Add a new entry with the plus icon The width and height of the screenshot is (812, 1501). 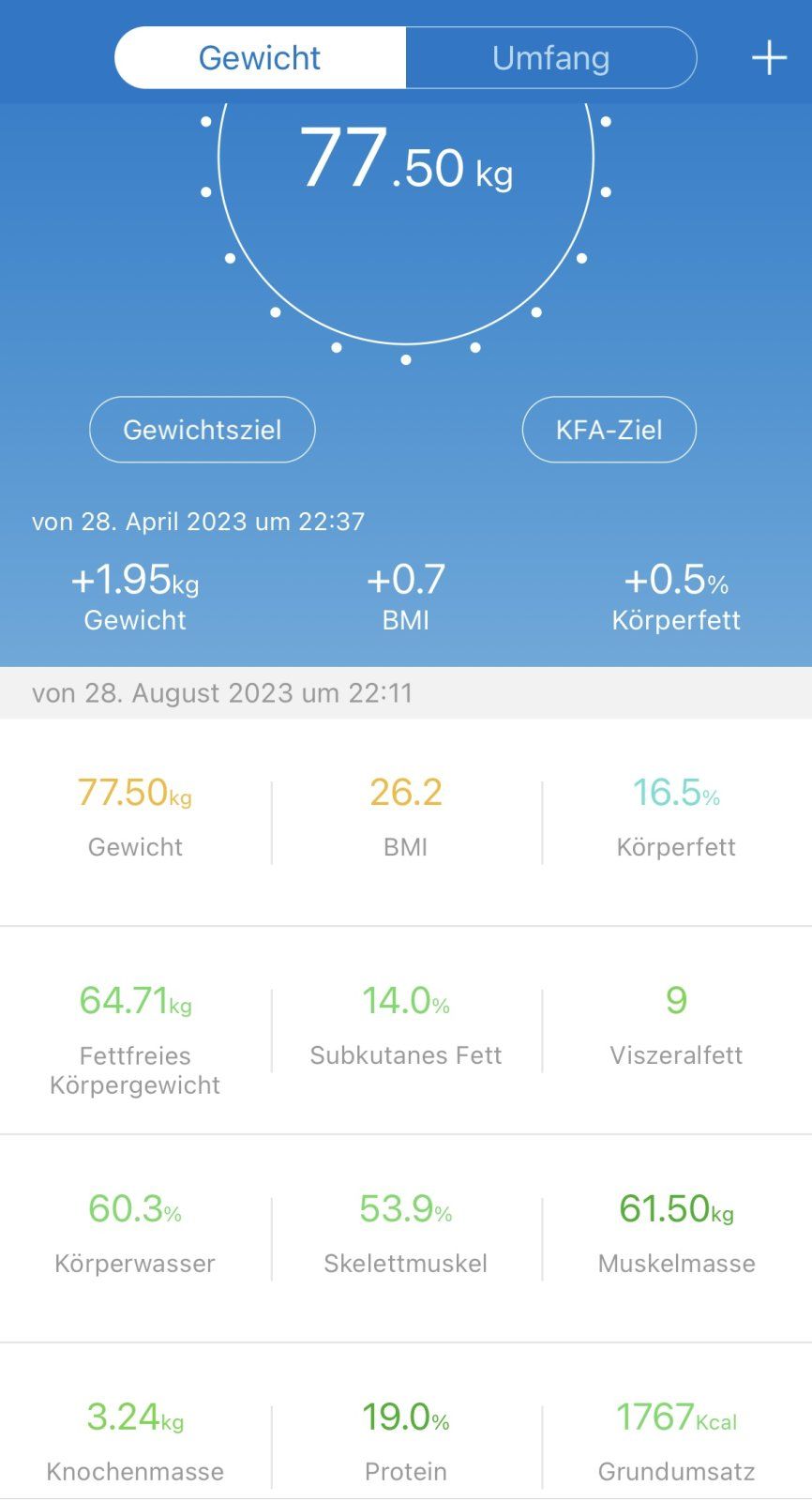[x=769, y=58]
